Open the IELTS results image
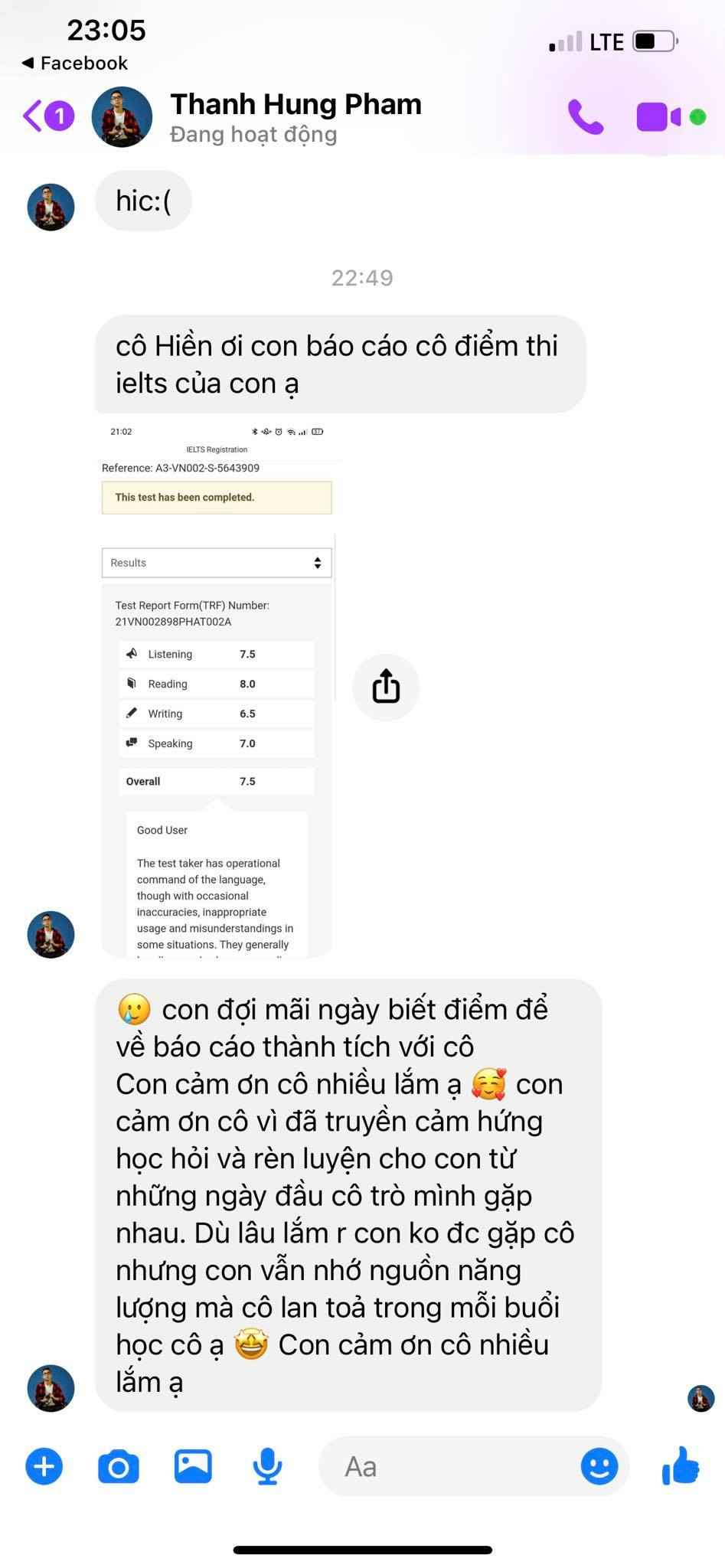Screen dimensions: 725x1568 217,689
